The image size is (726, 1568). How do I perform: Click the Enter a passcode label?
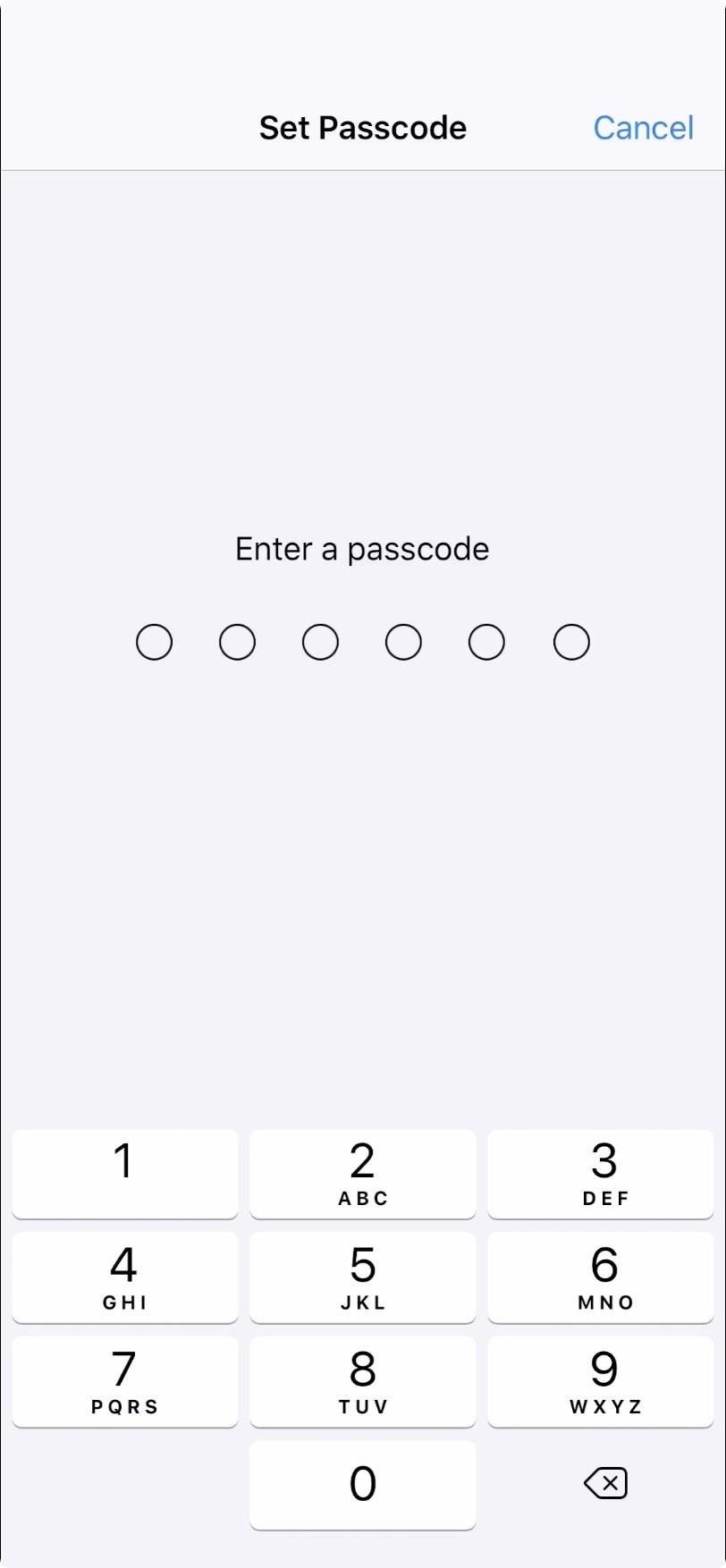pyautogui.click(x=362, y=548)
